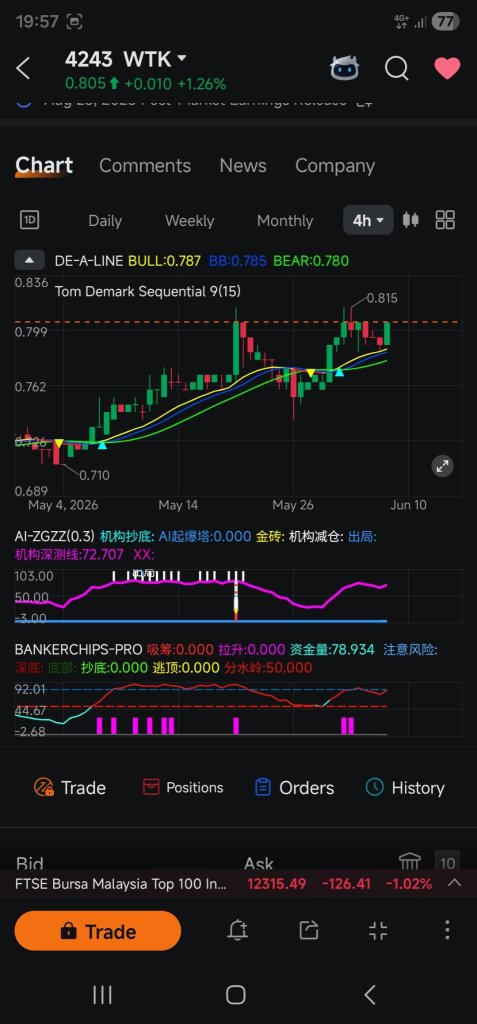
Task: Collapse the DE-A-LINE indicator legend arrow
Action: (29, 261)
